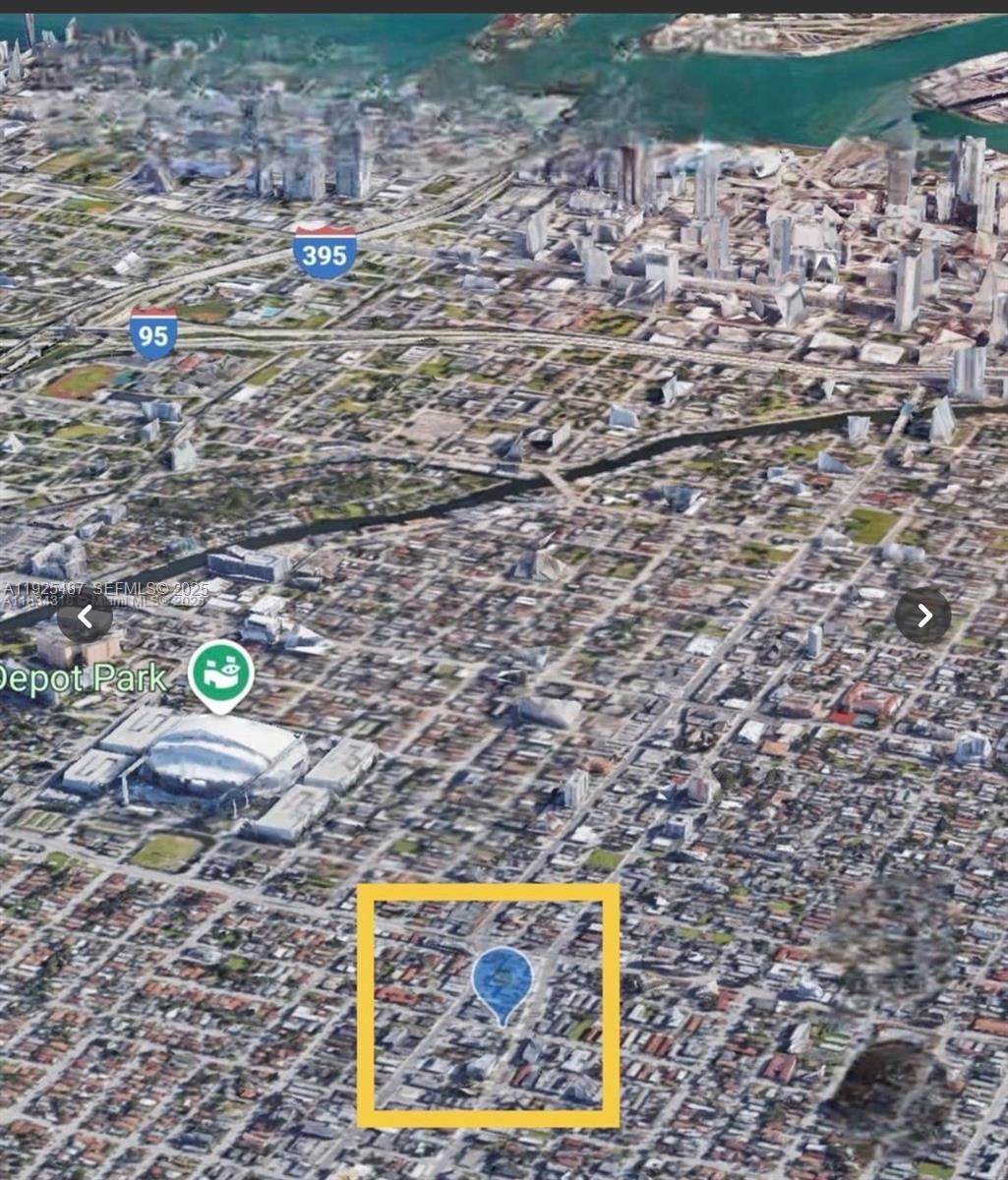The image size is (1008, 1180).
Task: Go to the previous listing photo
Action: click(x=85, y=617)
